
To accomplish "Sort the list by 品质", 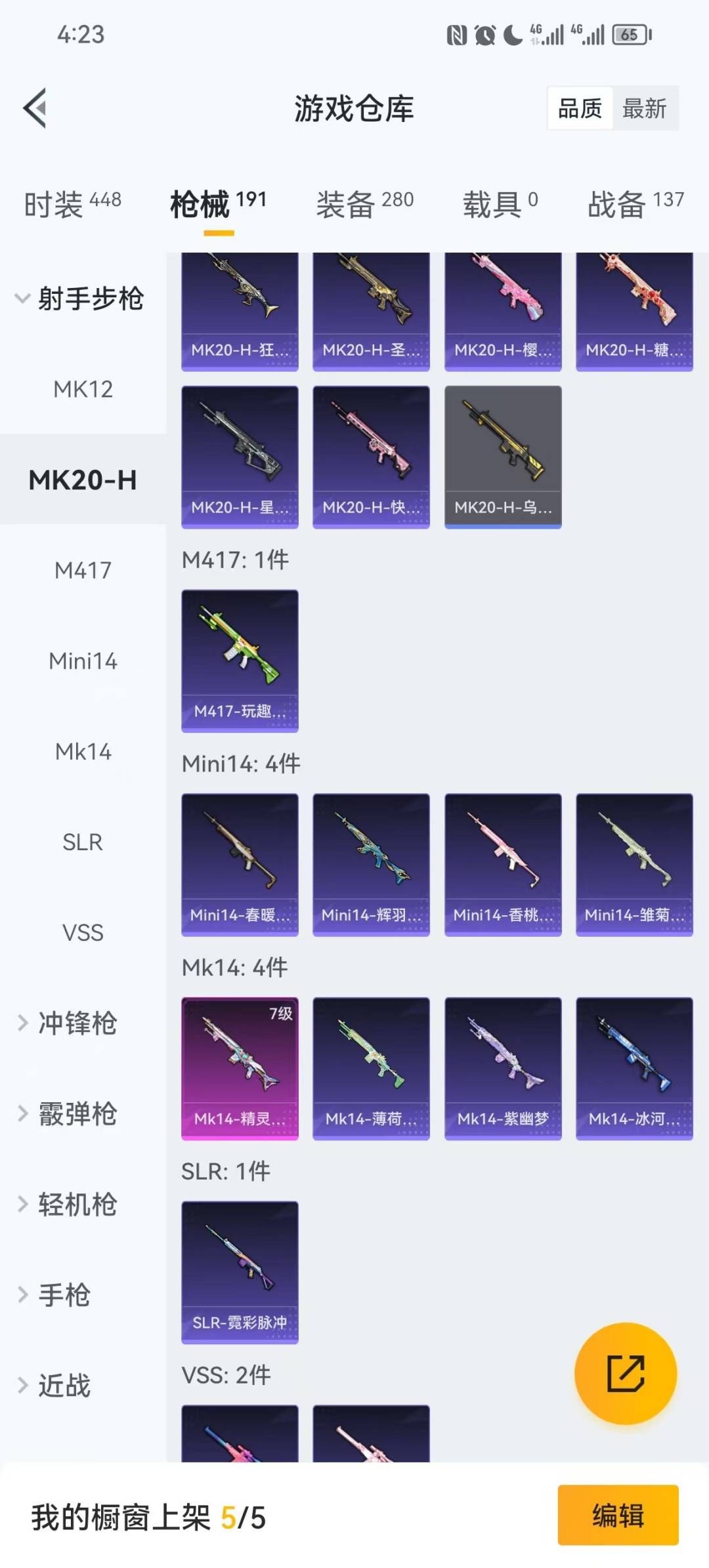I will click(x=580, y=108).
